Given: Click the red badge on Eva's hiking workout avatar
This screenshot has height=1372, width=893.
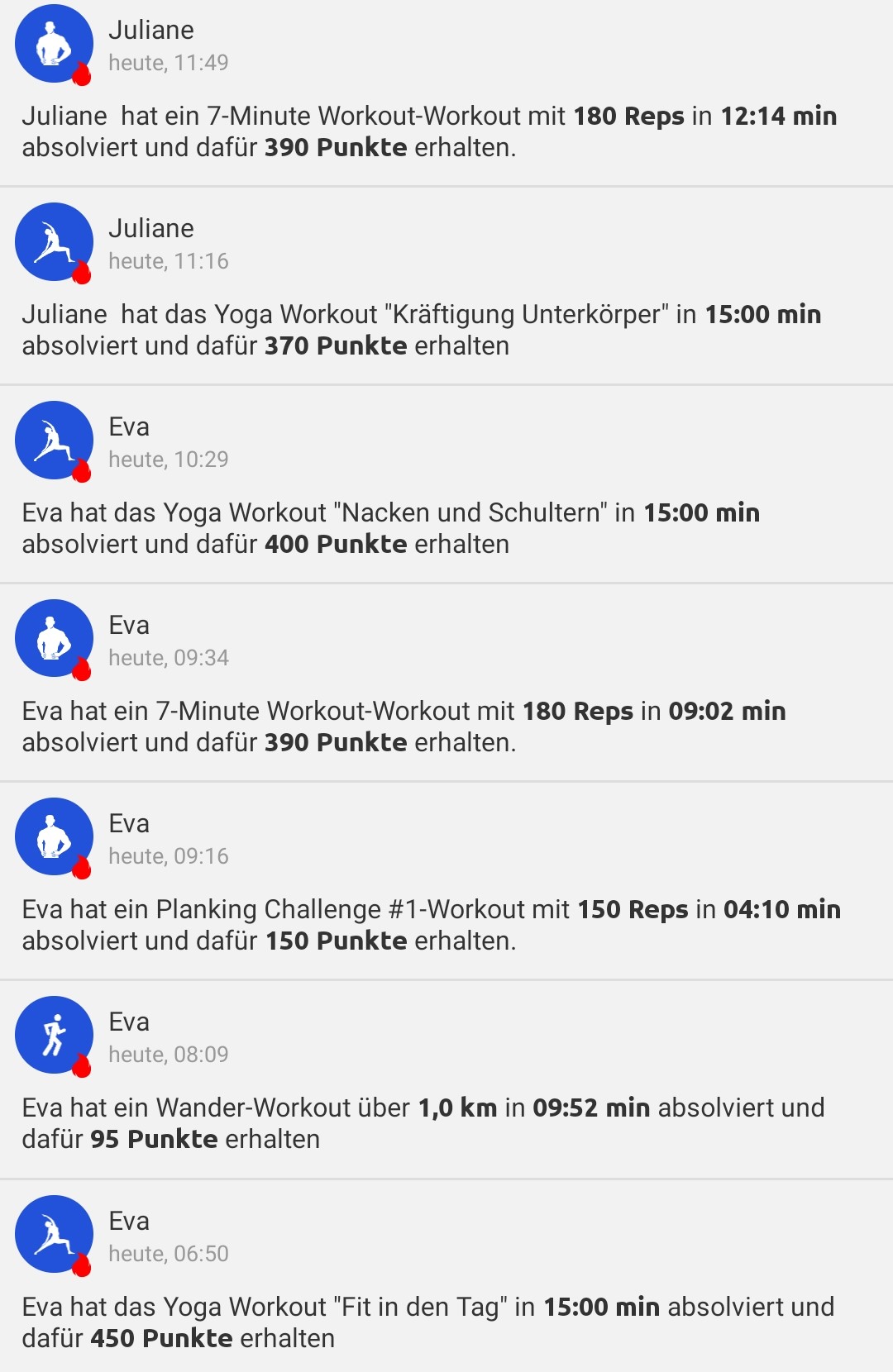Looking at the screenshot, I should coord(80,1066).
